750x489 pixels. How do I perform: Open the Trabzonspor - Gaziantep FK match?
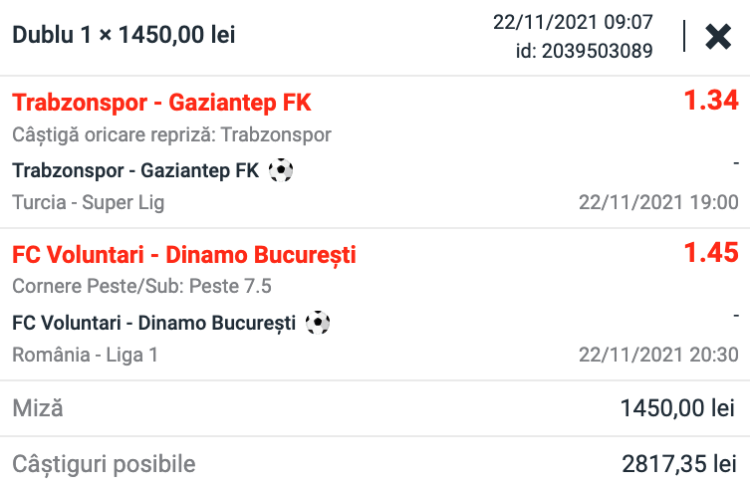162,102
